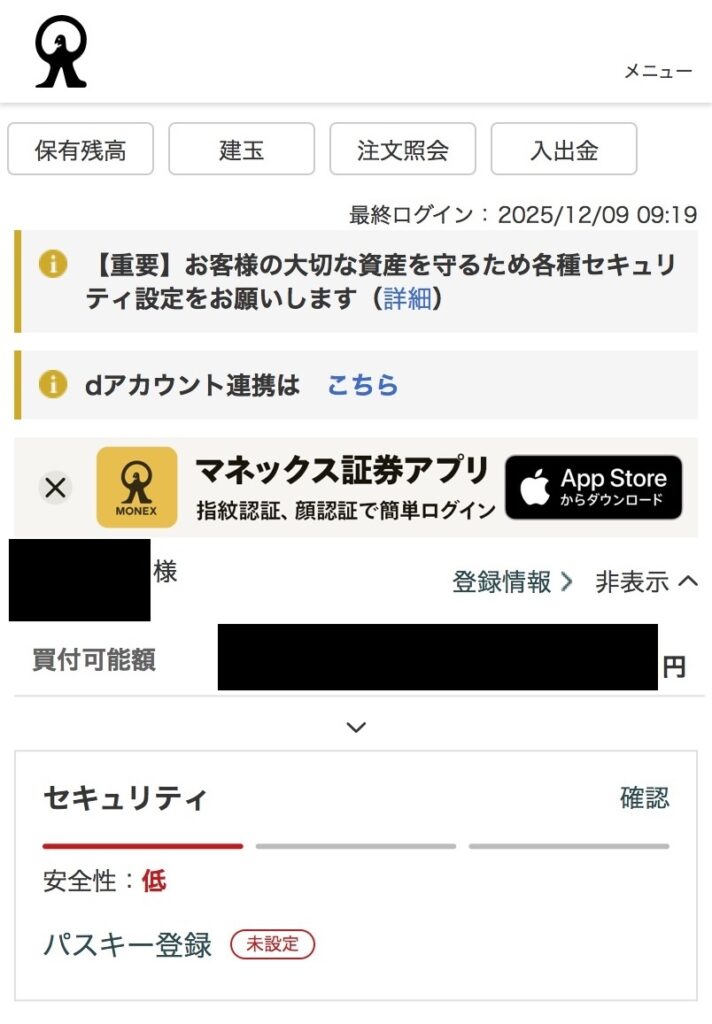Download app via App Store badge
This screenshot has height=1024, width=712.
click(x=593, y=488)
